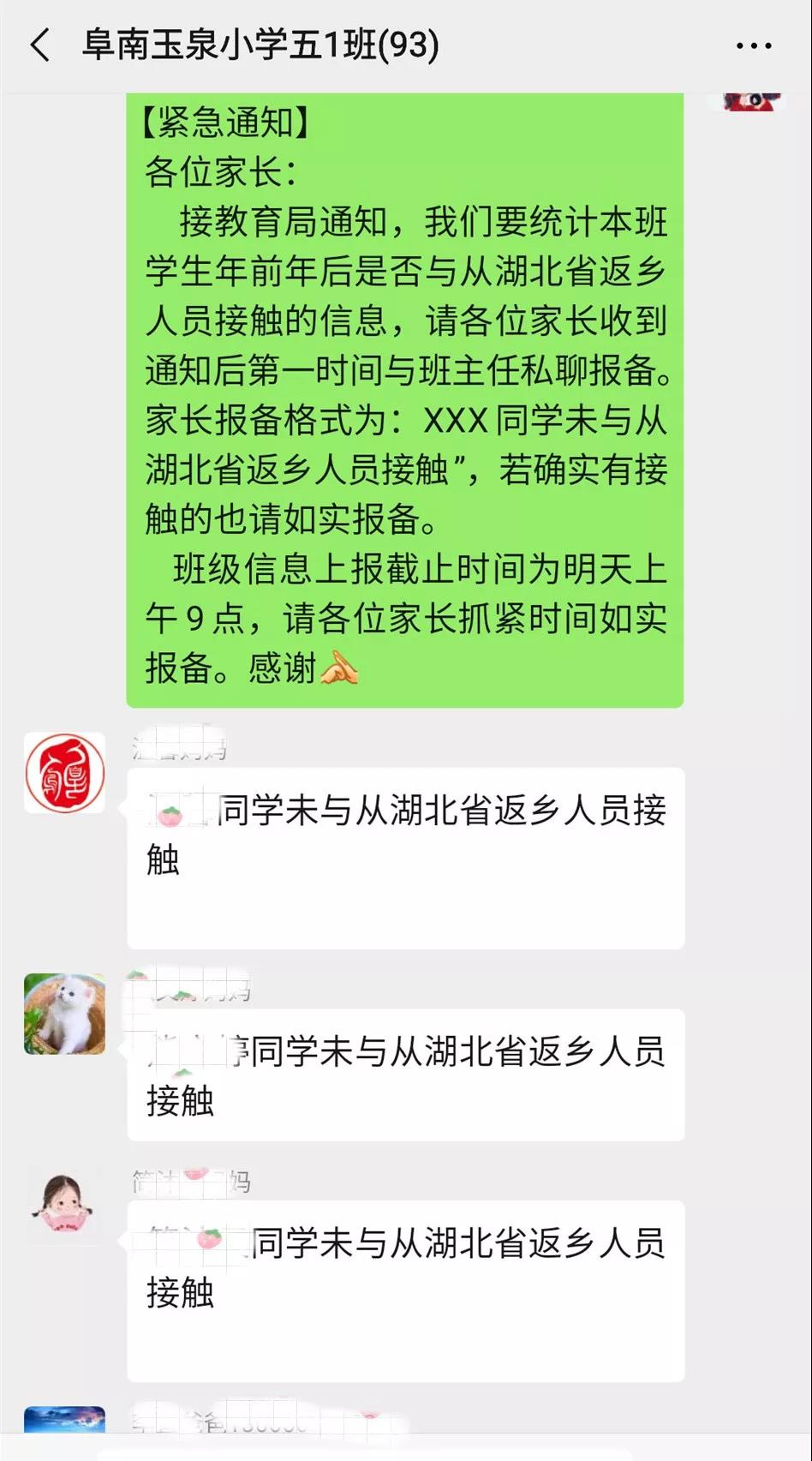Go back from the class group chat
This screenshot has width=812, height=1461.
pos(40,45)
